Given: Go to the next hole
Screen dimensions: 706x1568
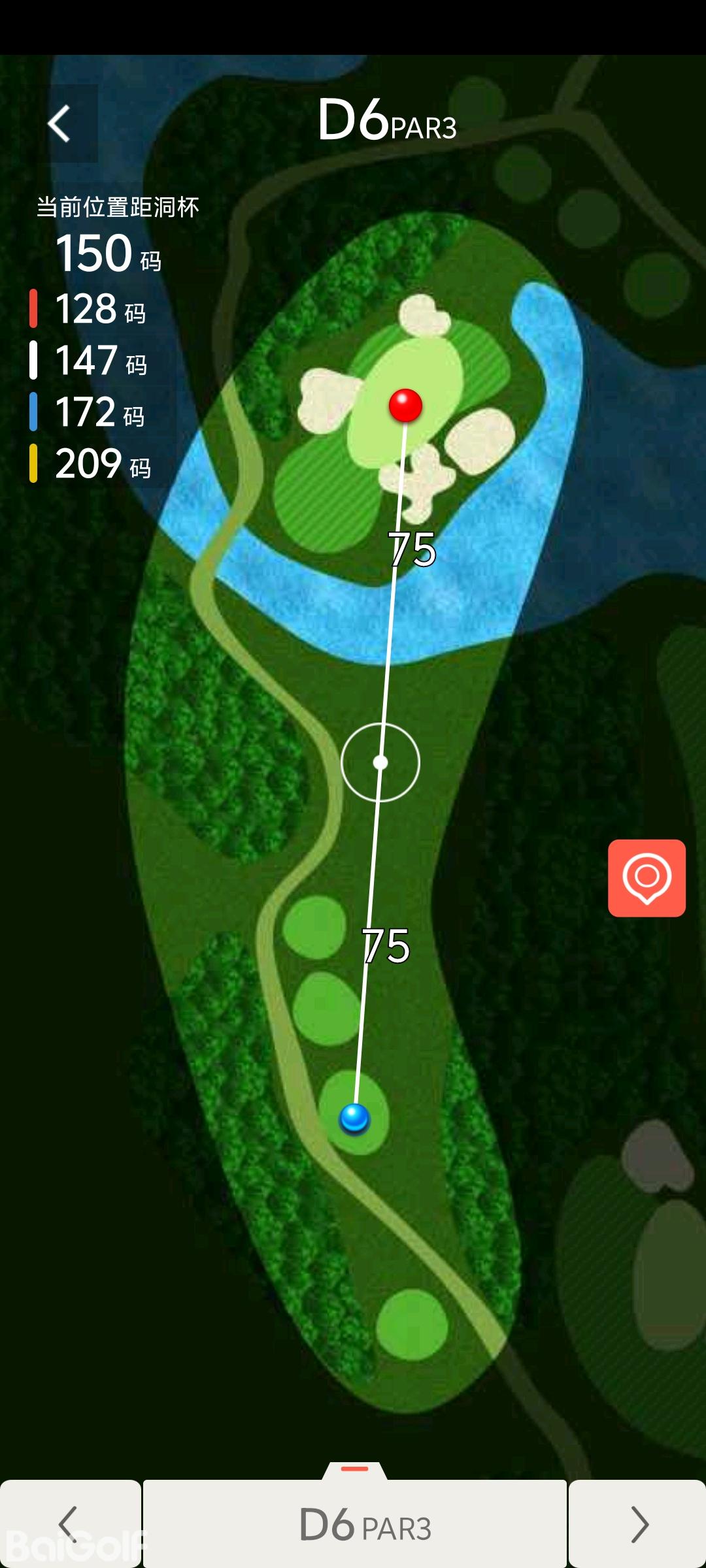Looking at the screenshot, I should click(638, 1524).
